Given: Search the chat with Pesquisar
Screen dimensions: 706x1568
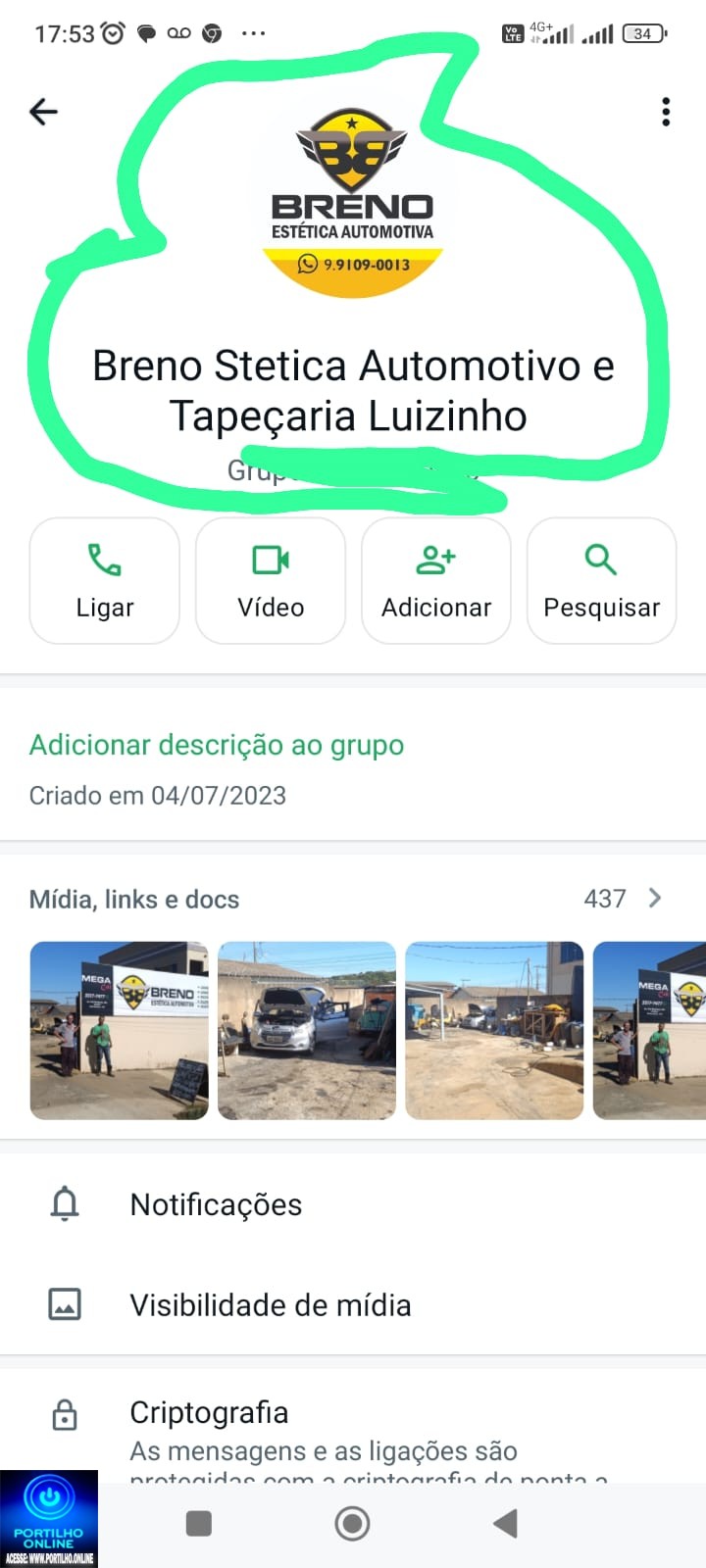Looking at the screenshot, I should pyautogui.click(x=601, y=580).
